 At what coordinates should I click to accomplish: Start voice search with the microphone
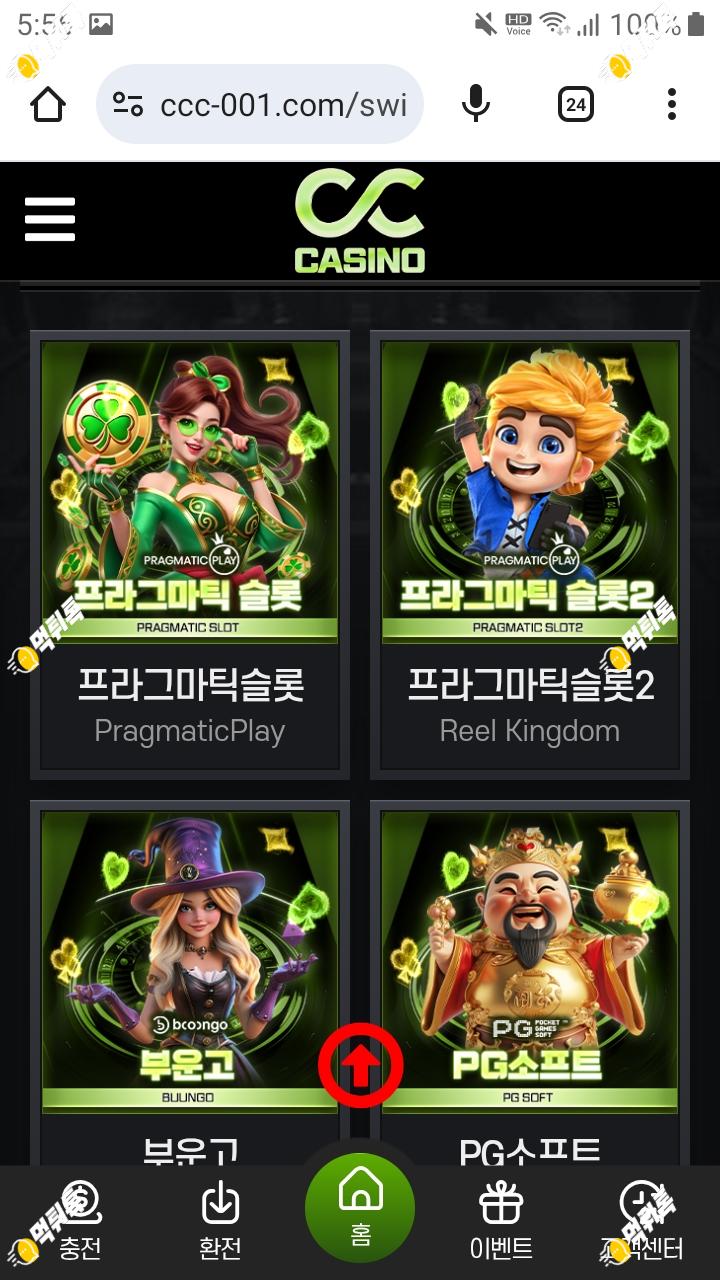coord(476,104)
